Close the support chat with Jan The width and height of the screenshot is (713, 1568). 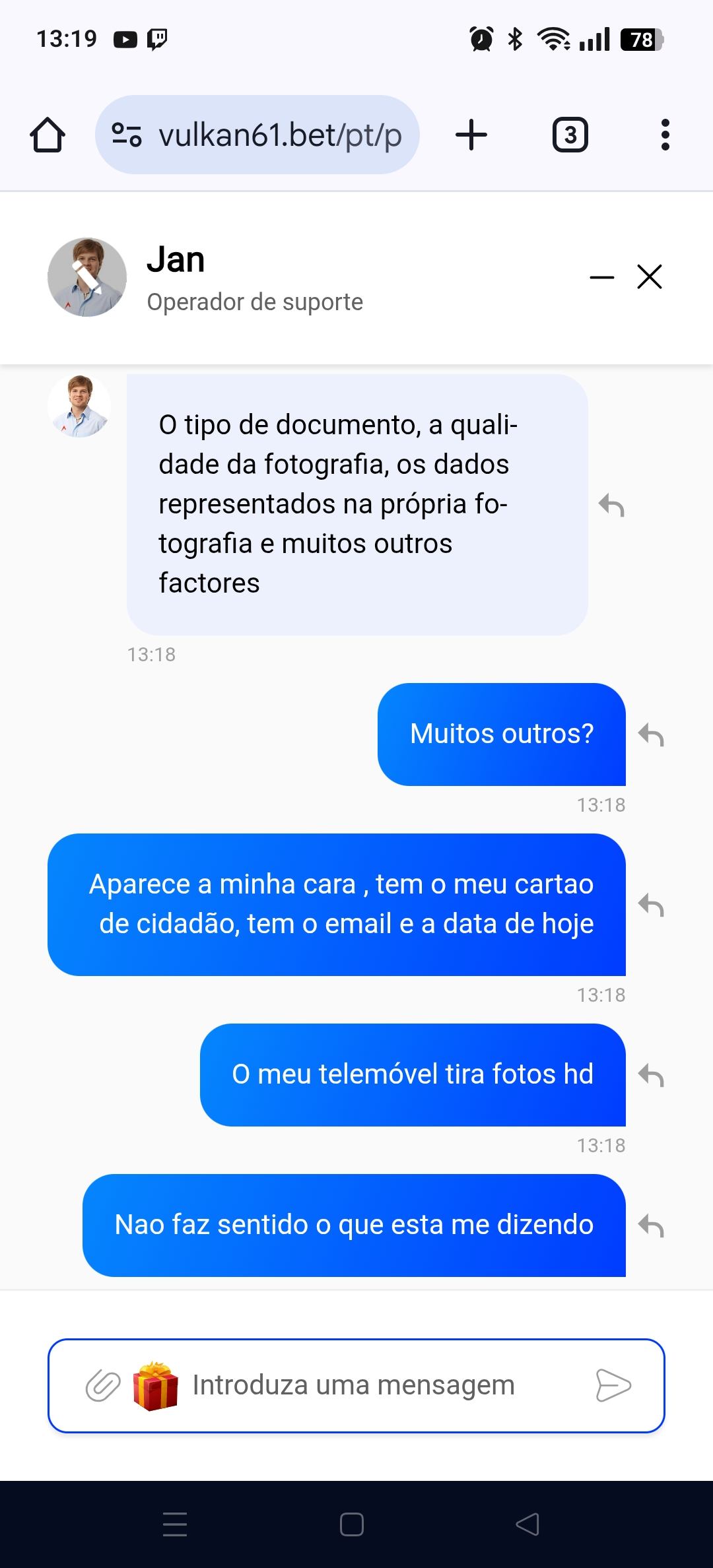click(x=650, y=277)
